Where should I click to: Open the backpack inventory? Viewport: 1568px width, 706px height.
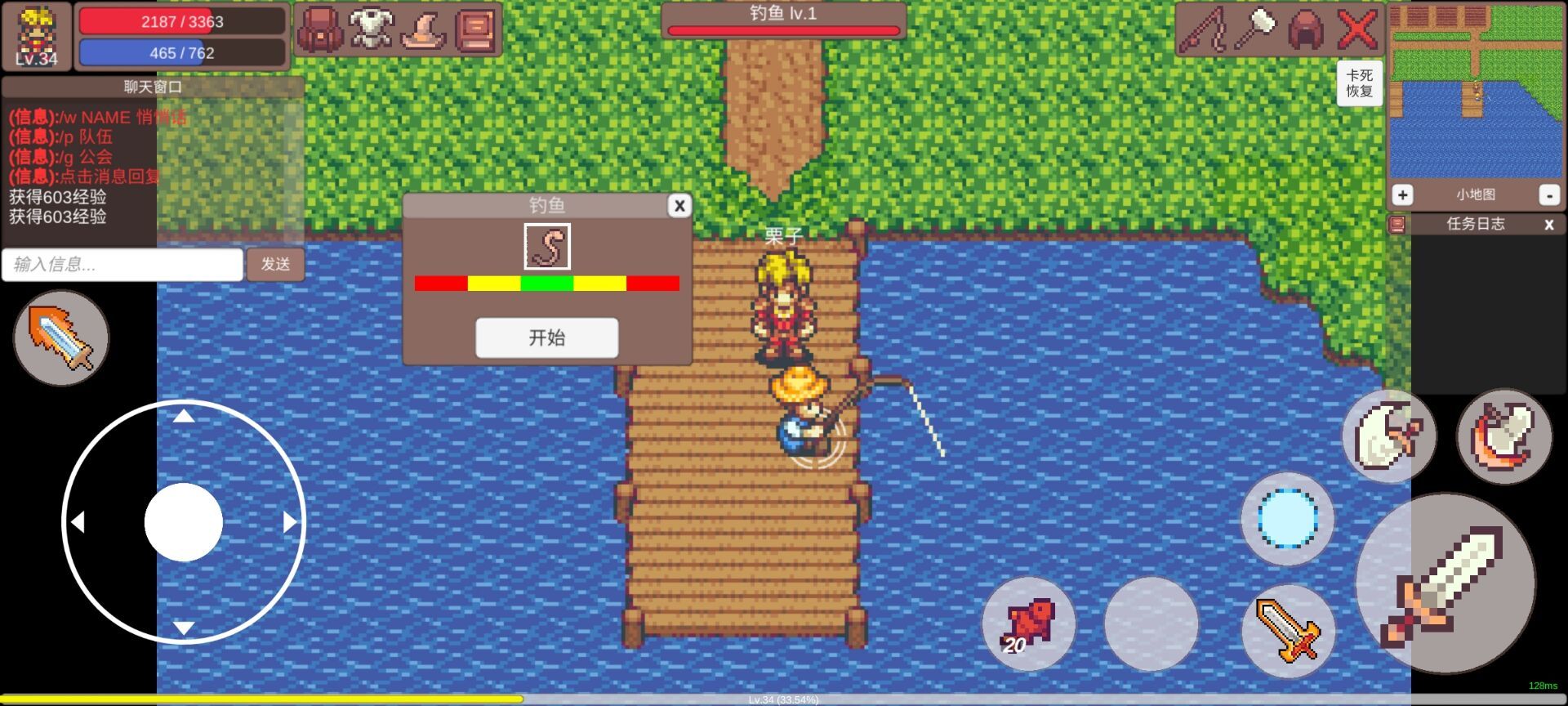[319, 29]
